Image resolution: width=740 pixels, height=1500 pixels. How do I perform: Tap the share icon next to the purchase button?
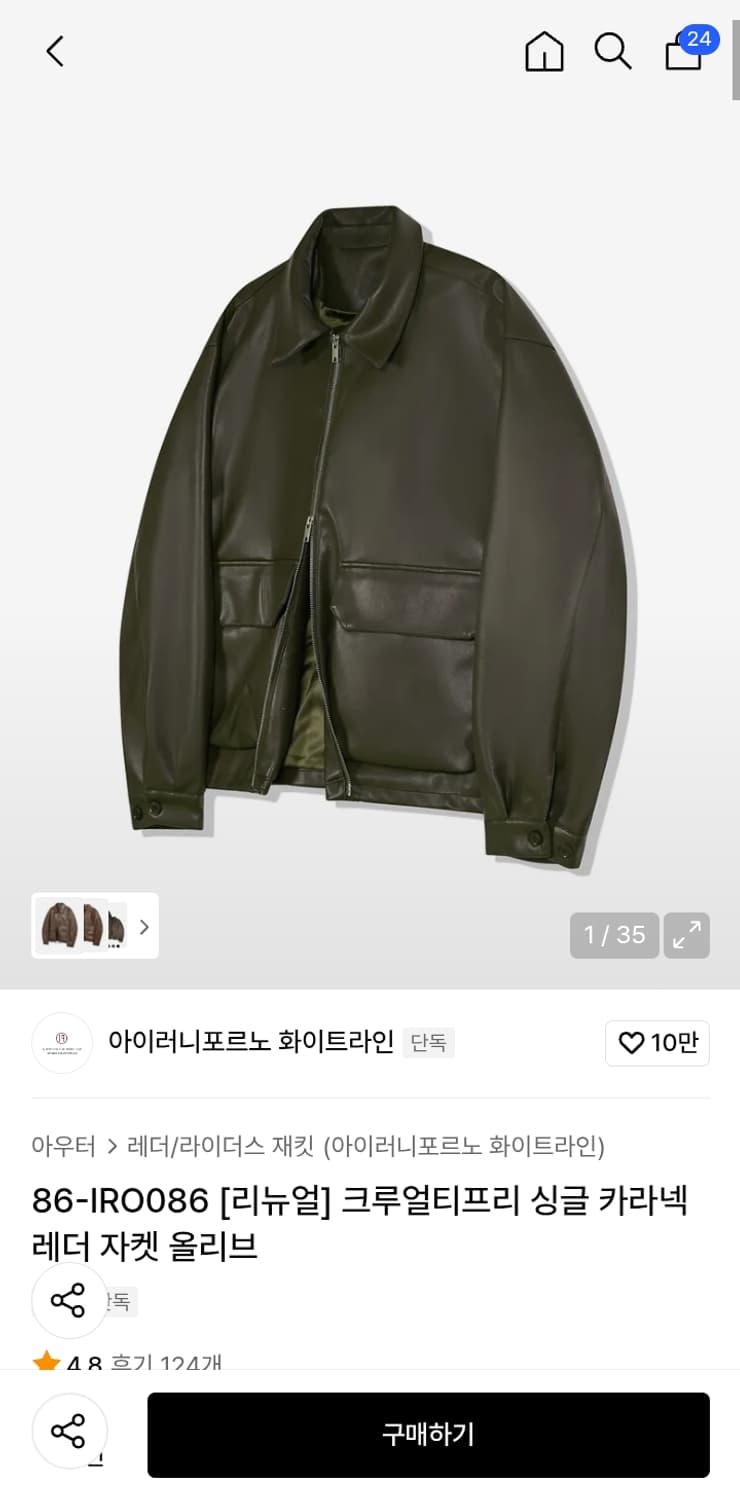click(70, 1432)
